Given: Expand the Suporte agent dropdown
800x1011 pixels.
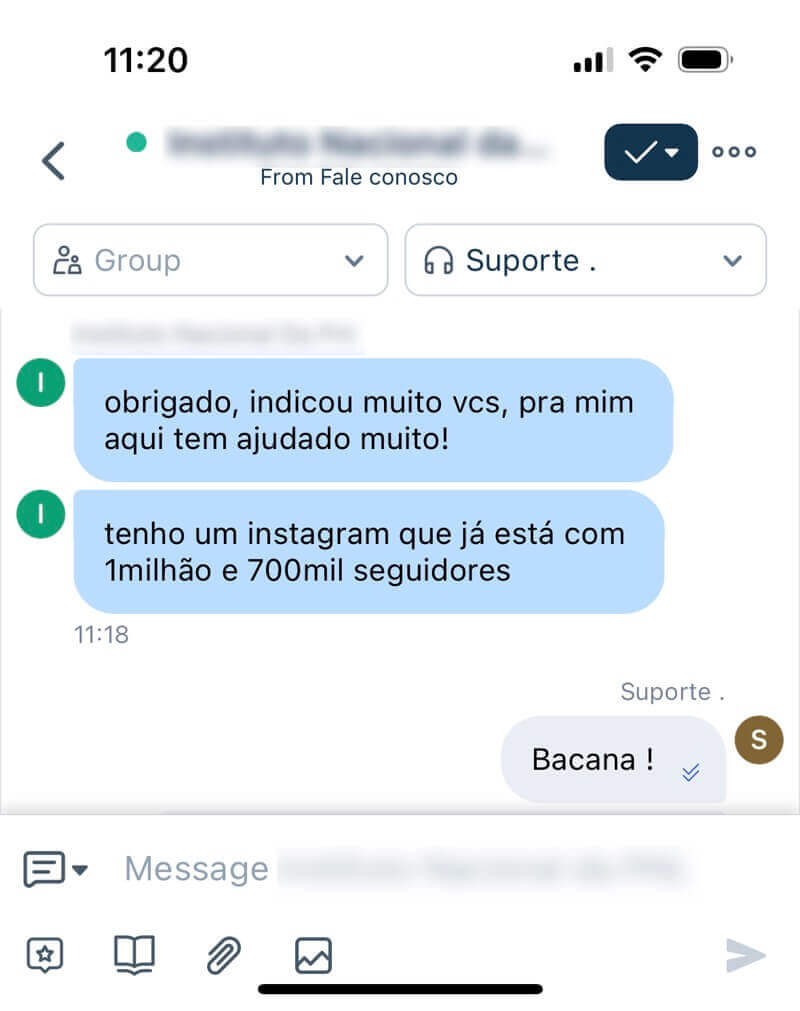Looking at the screenshot, I should [585, 260].
